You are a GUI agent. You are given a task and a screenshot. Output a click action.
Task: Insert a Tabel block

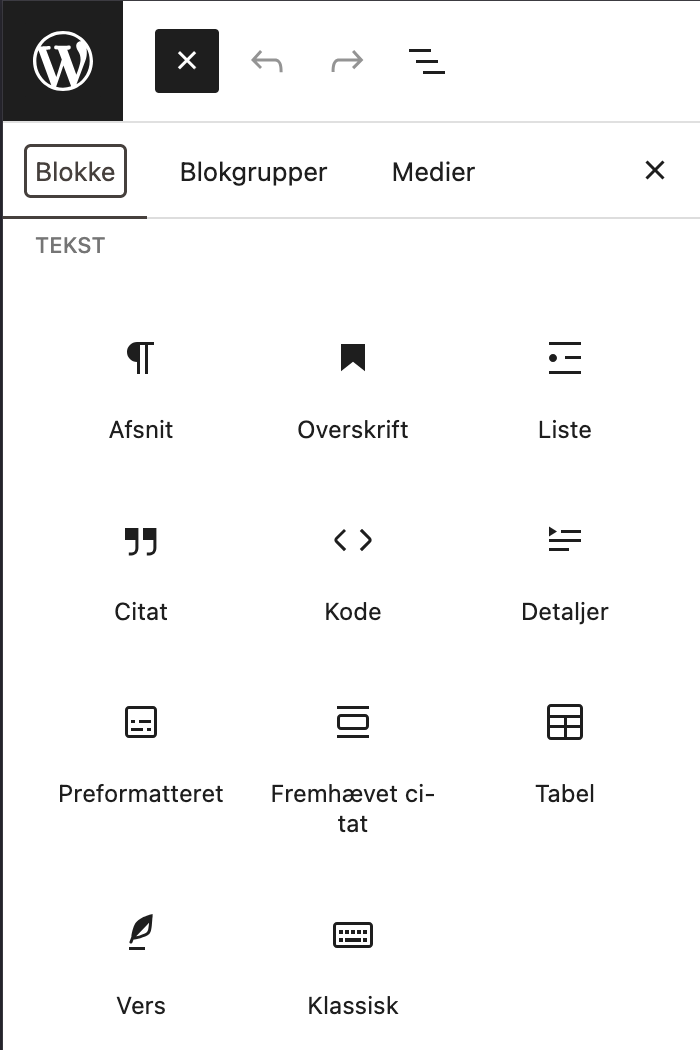tap(565, 753)
